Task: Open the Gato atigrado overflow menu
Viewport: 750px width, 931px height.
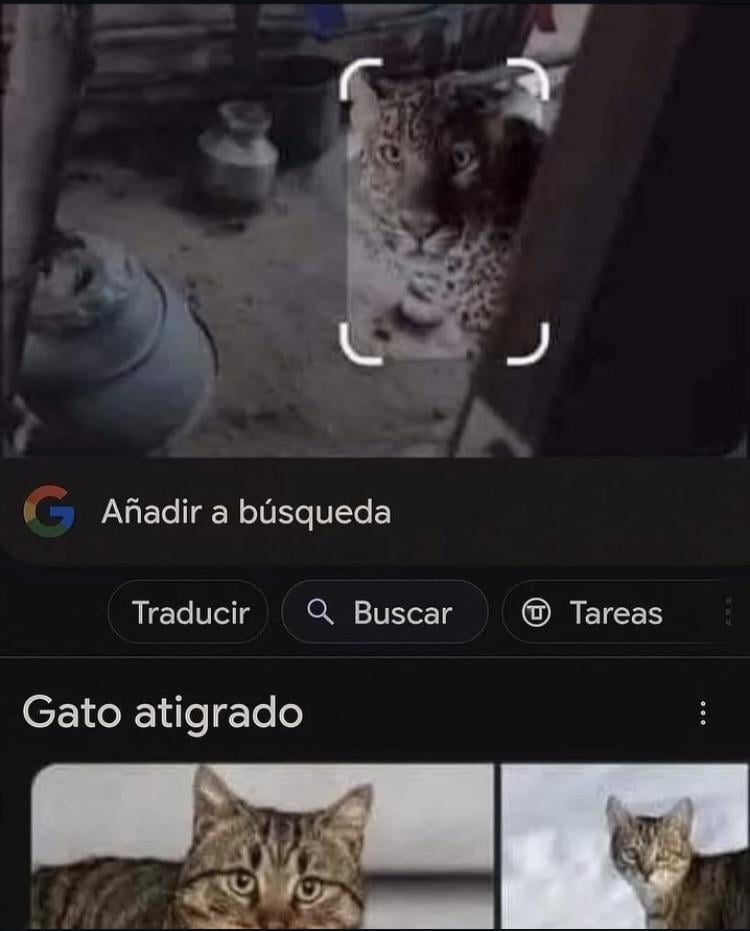Action: coord(703,713)
